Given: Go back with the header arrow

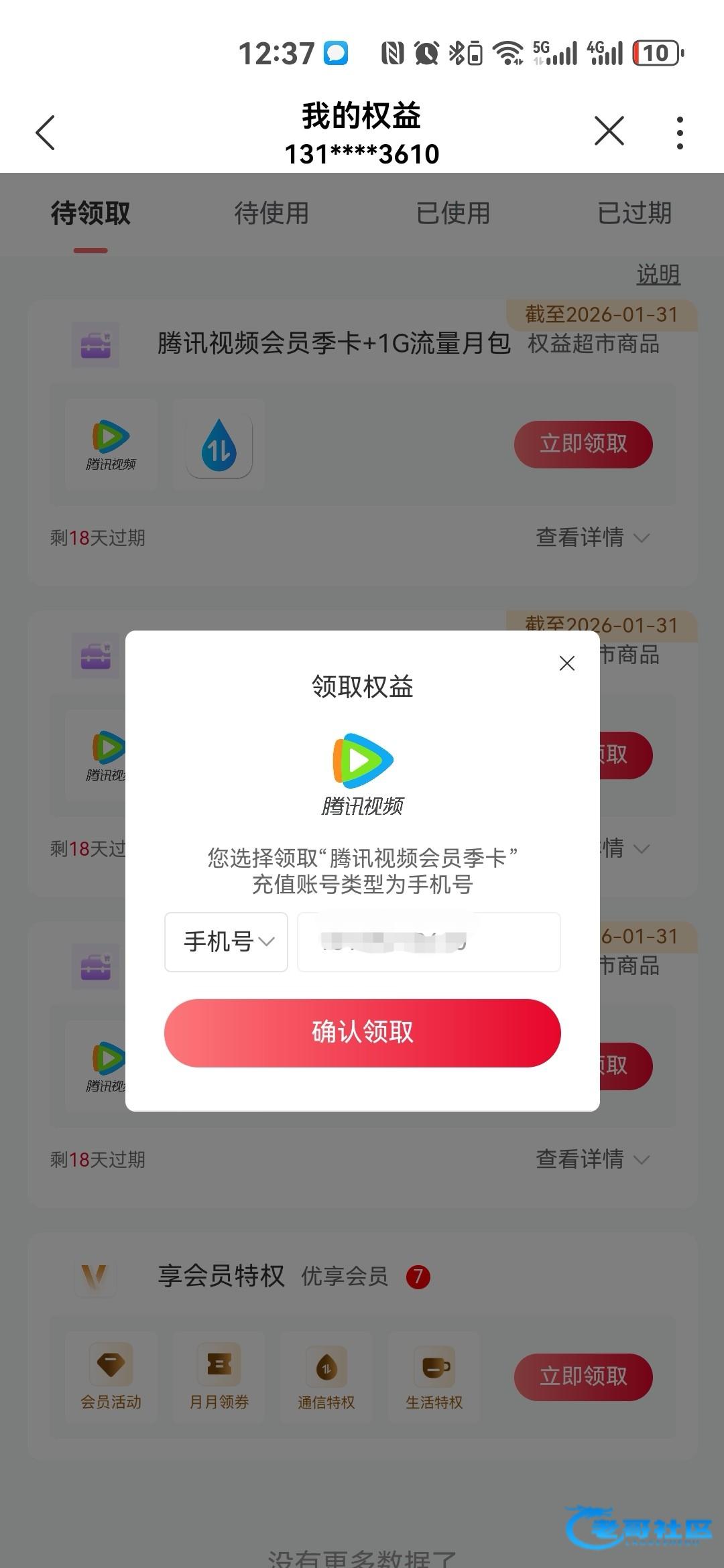Looking at the screenshot, I should point(46,132).
